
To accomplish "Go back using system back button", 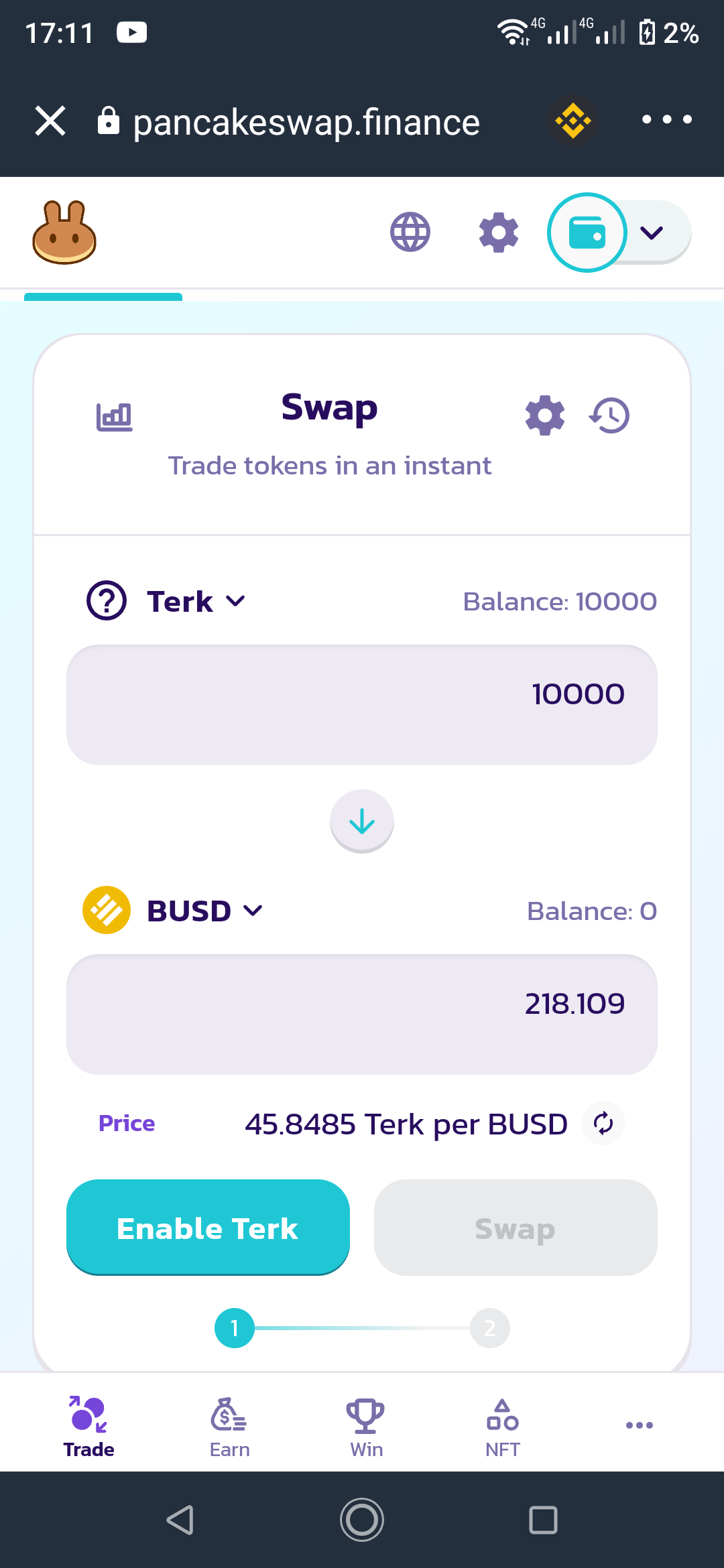I will [x=180, y=1520].
